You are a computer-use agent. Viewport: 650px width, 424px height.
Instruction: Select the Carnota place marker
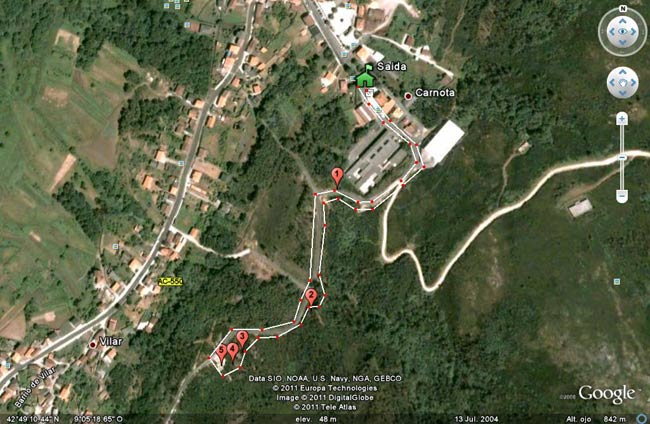pyautogui.click(x=408, y=96)
